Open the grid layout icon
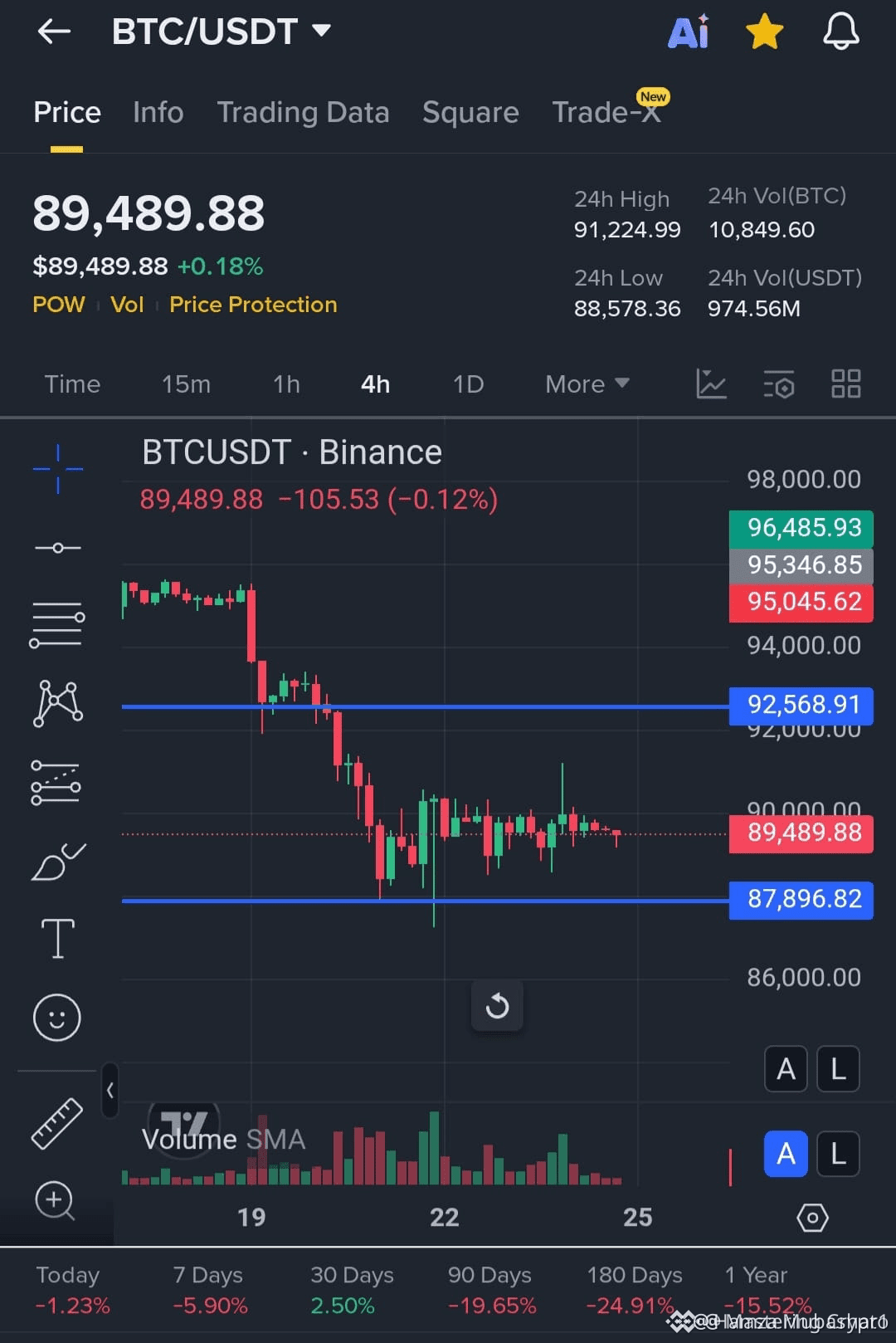The width and height of the screenshot is (896, 1343). 845,384
